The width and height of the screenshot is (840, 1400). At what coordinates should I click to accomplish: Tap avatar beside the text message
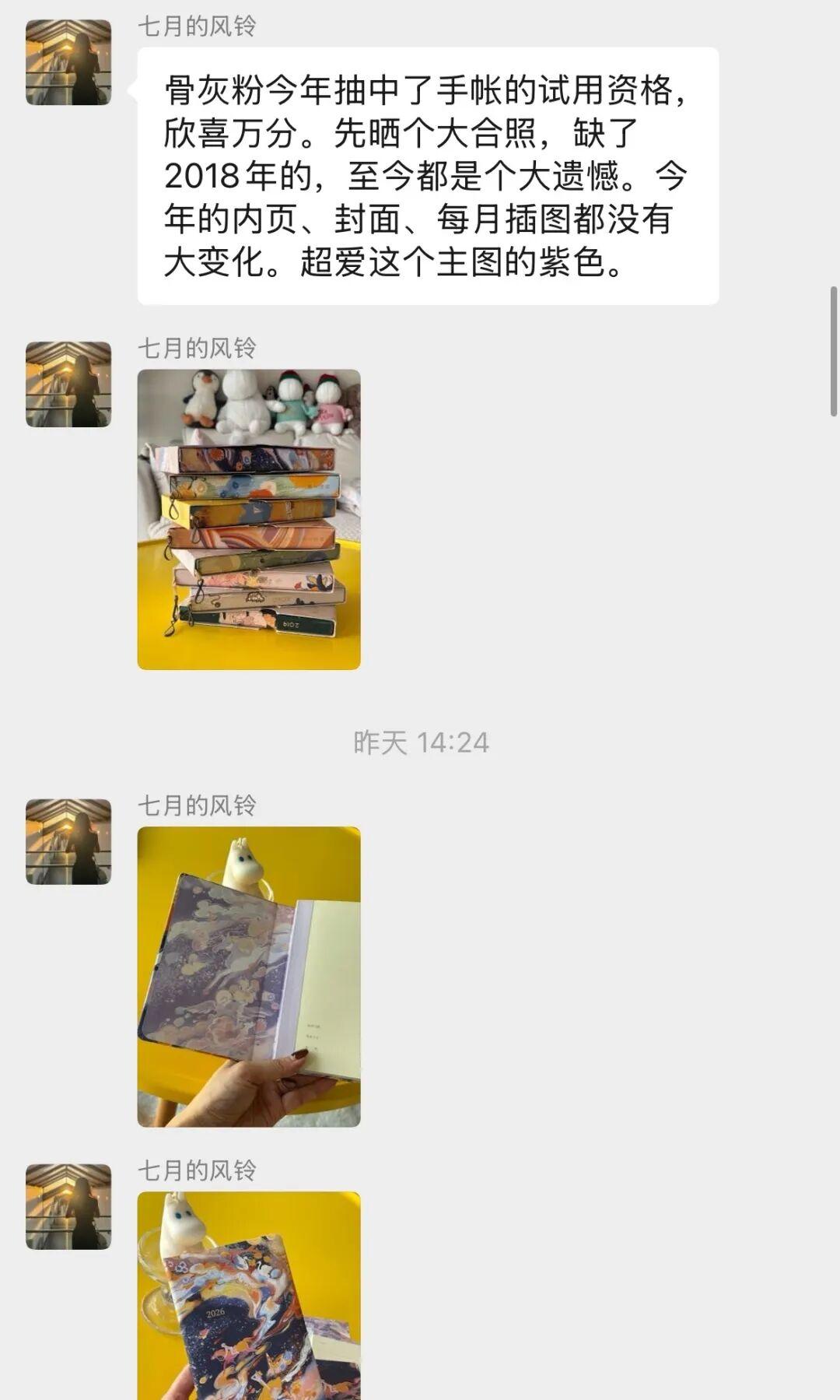tap(68, 62)
